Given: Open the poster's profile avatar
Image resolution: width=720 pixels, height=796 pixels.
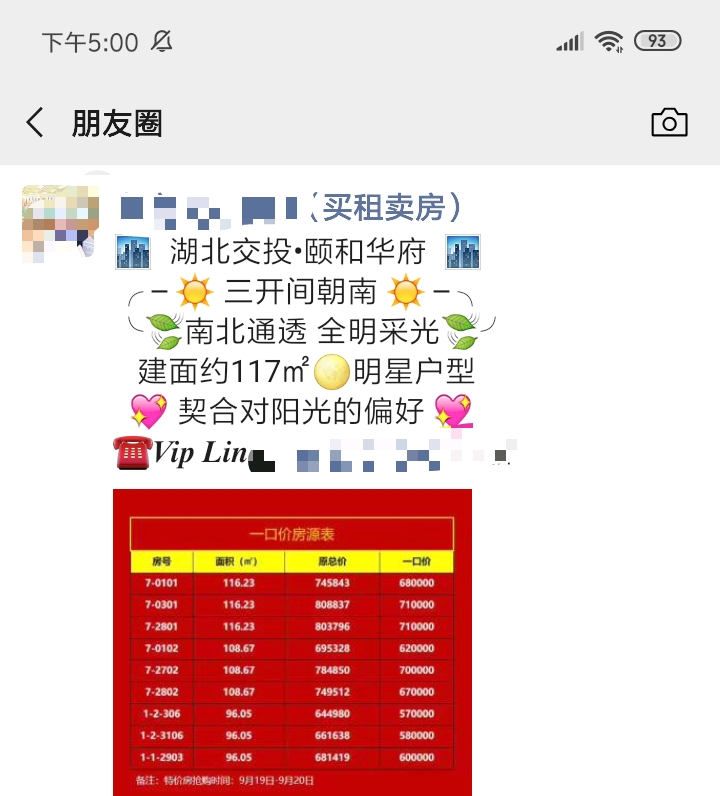Looking at the screenshot, I should 58,223.
